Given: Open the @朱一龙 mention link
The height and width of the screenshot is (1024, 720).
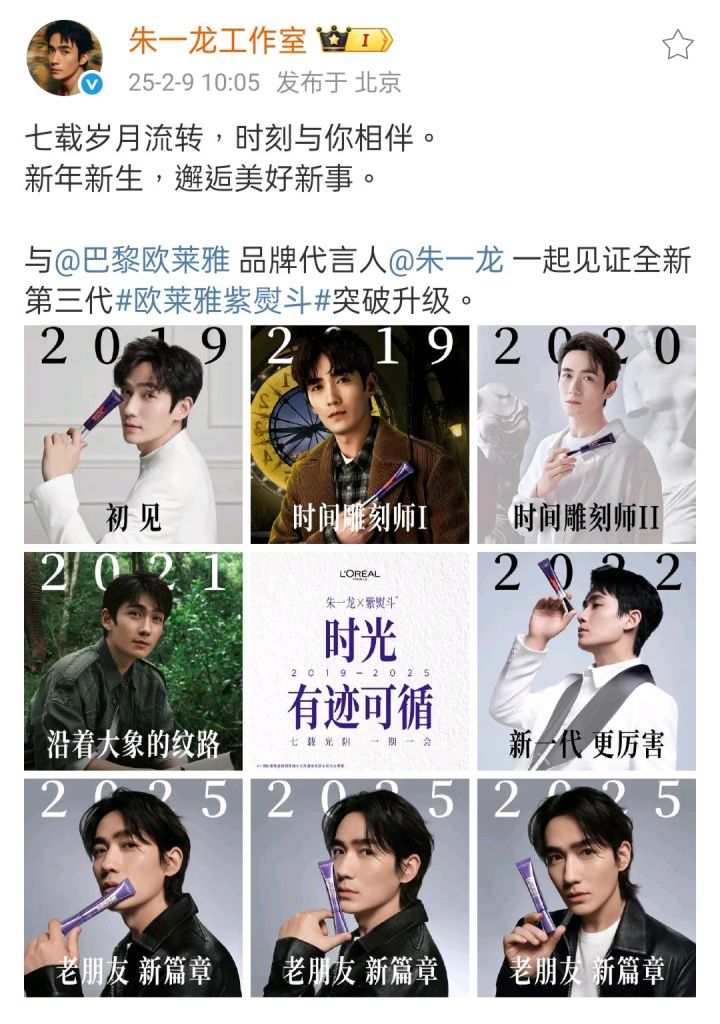Looking at the screenshot, I should (x=445, y=261).
